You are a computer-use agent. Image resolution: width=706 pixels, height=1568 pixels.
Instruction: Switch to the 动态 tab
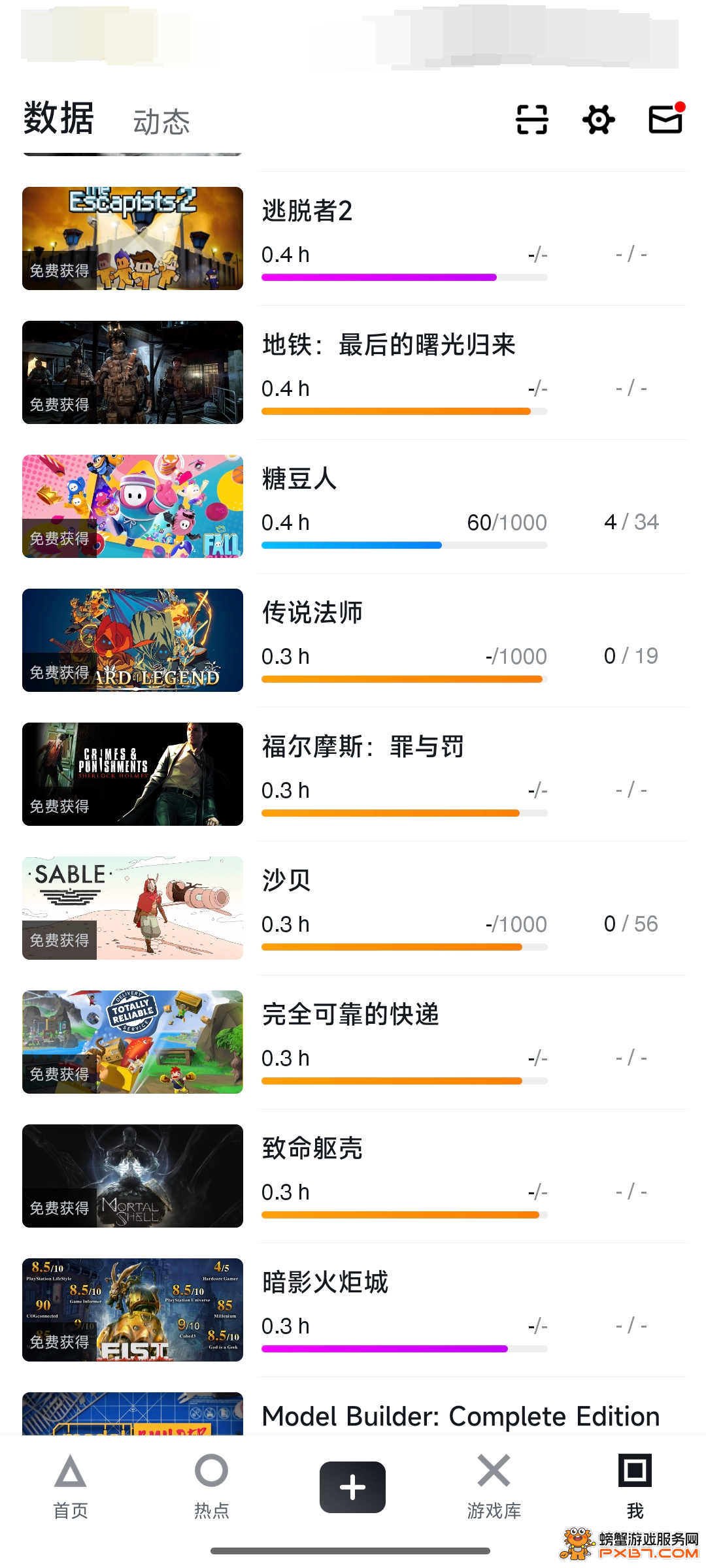(161, 122)
